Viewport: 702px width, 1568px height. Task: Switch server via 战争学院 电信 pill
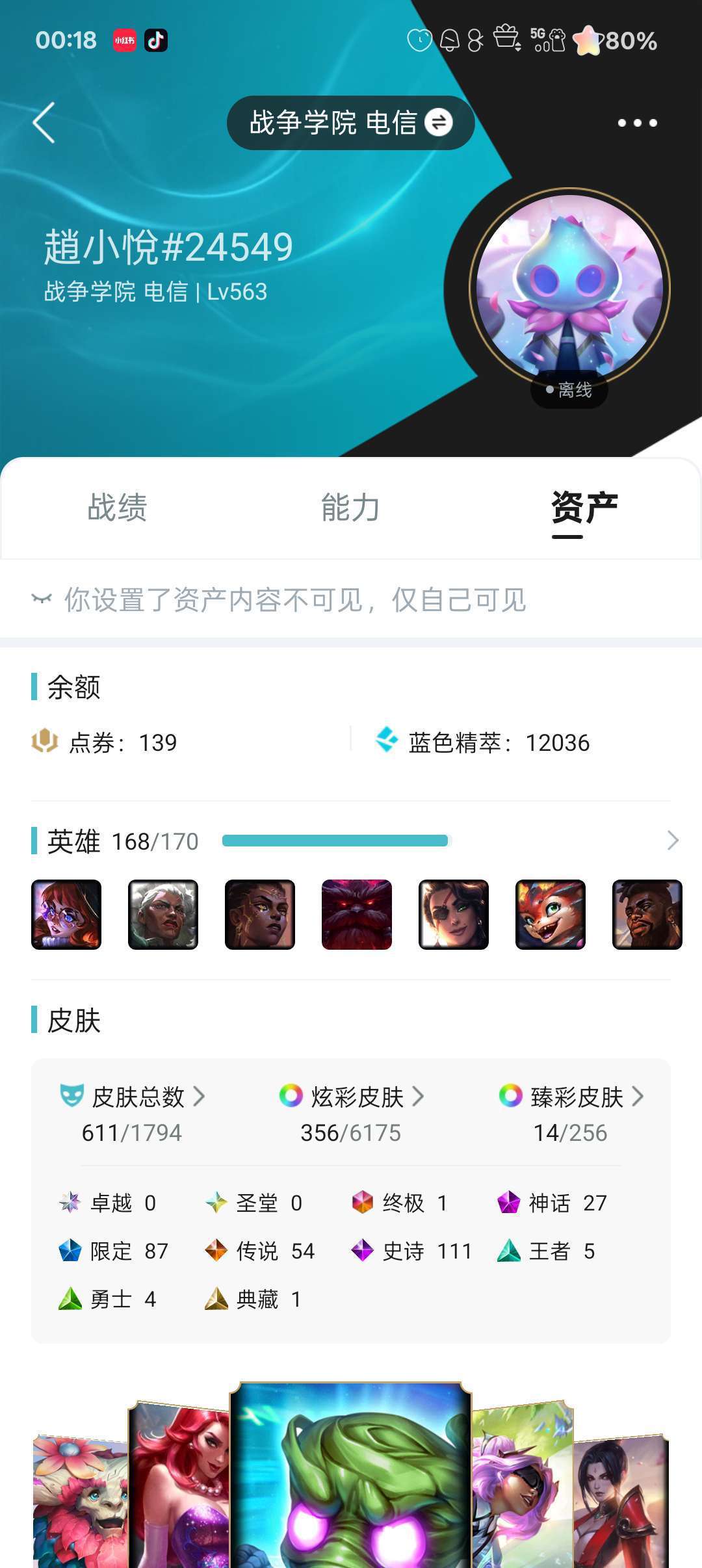coord(351,123)
